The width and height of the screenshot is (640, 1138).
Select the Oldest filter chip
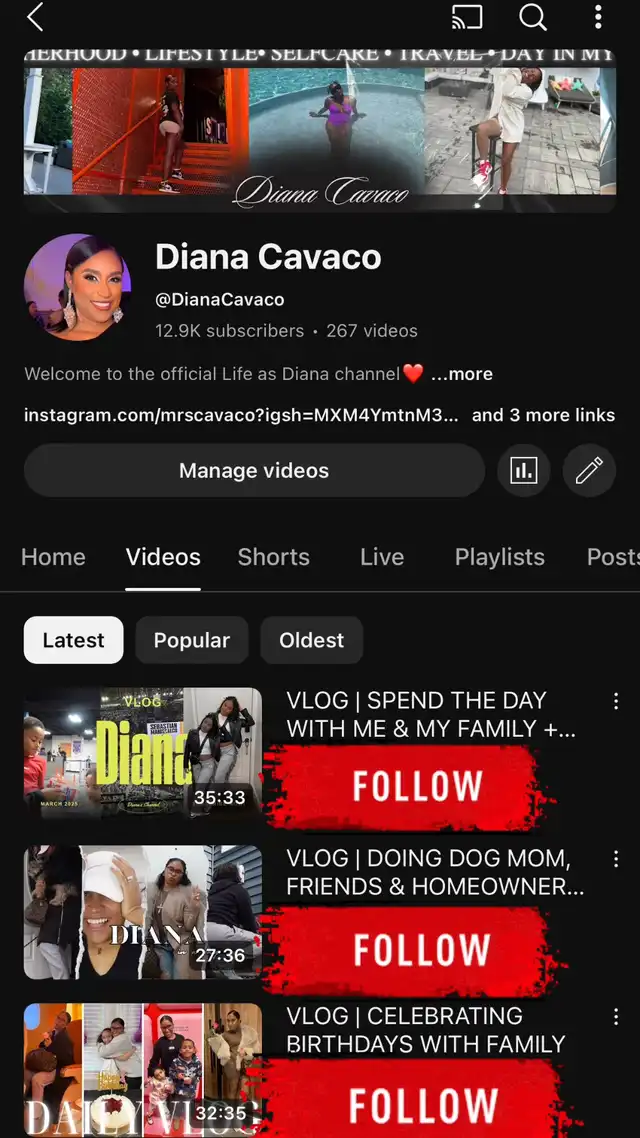coord(311,640)
